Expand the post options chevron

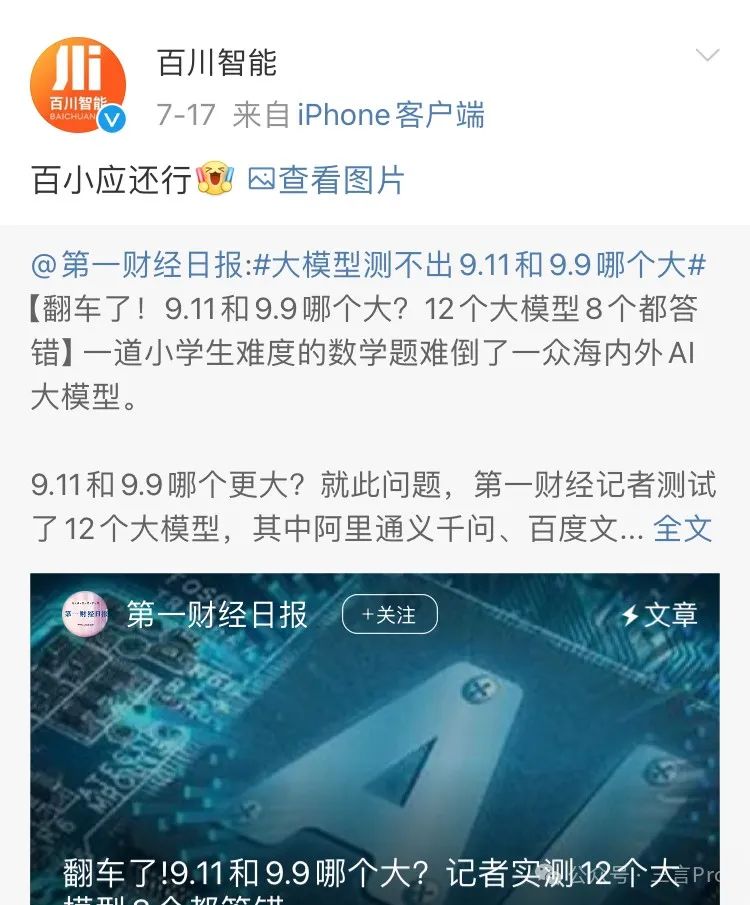707,56
